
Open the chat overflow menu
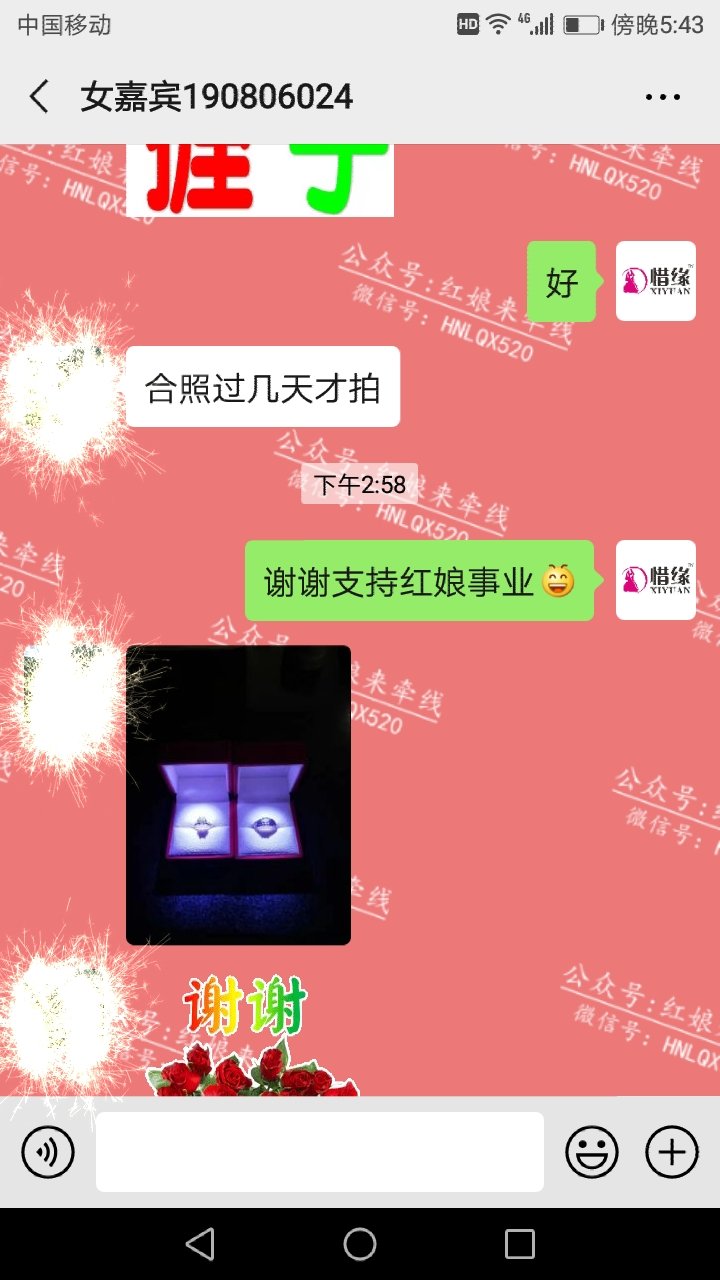pos(662,97)
